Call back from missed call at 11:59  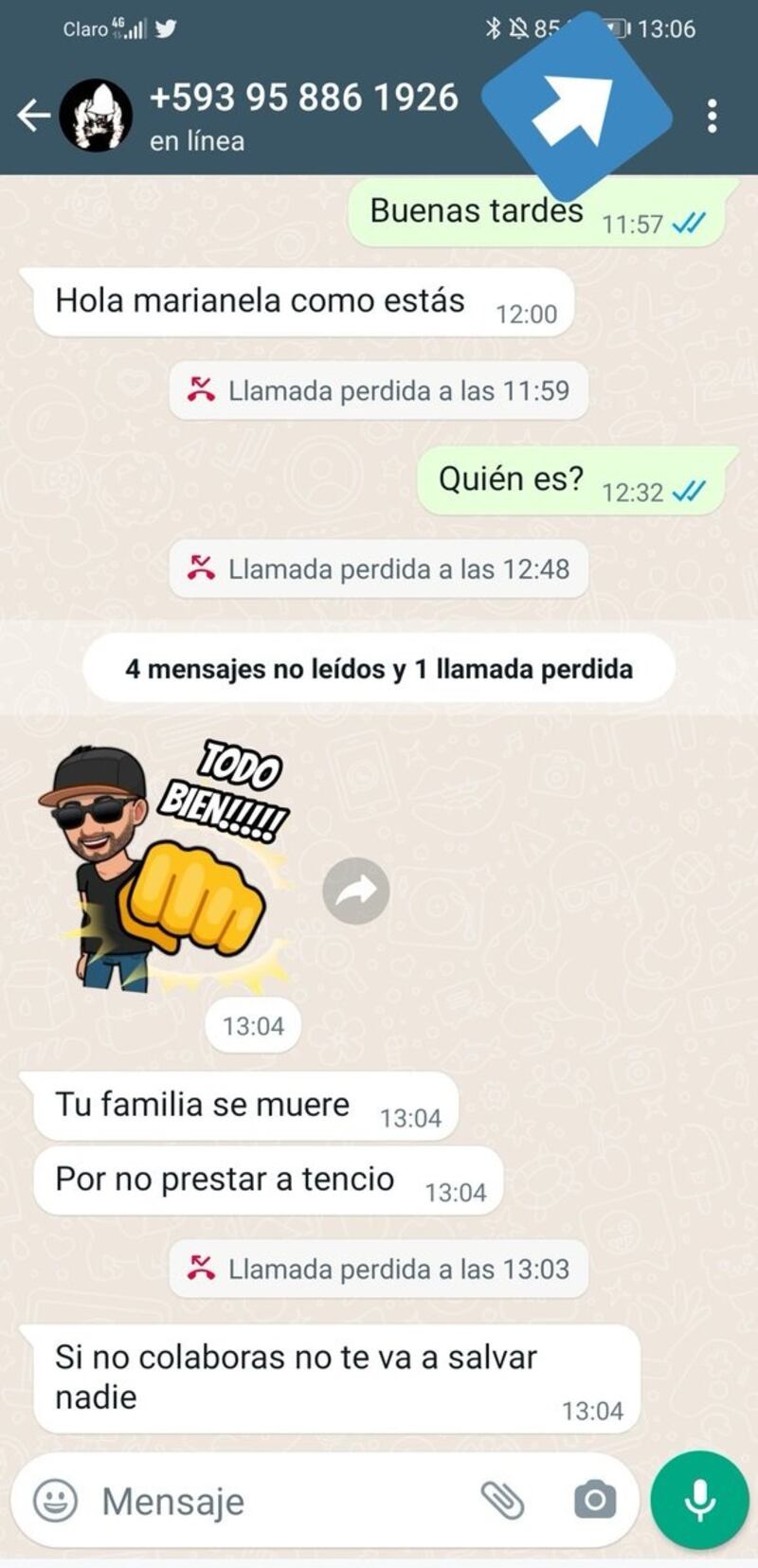tap(379, 390)
